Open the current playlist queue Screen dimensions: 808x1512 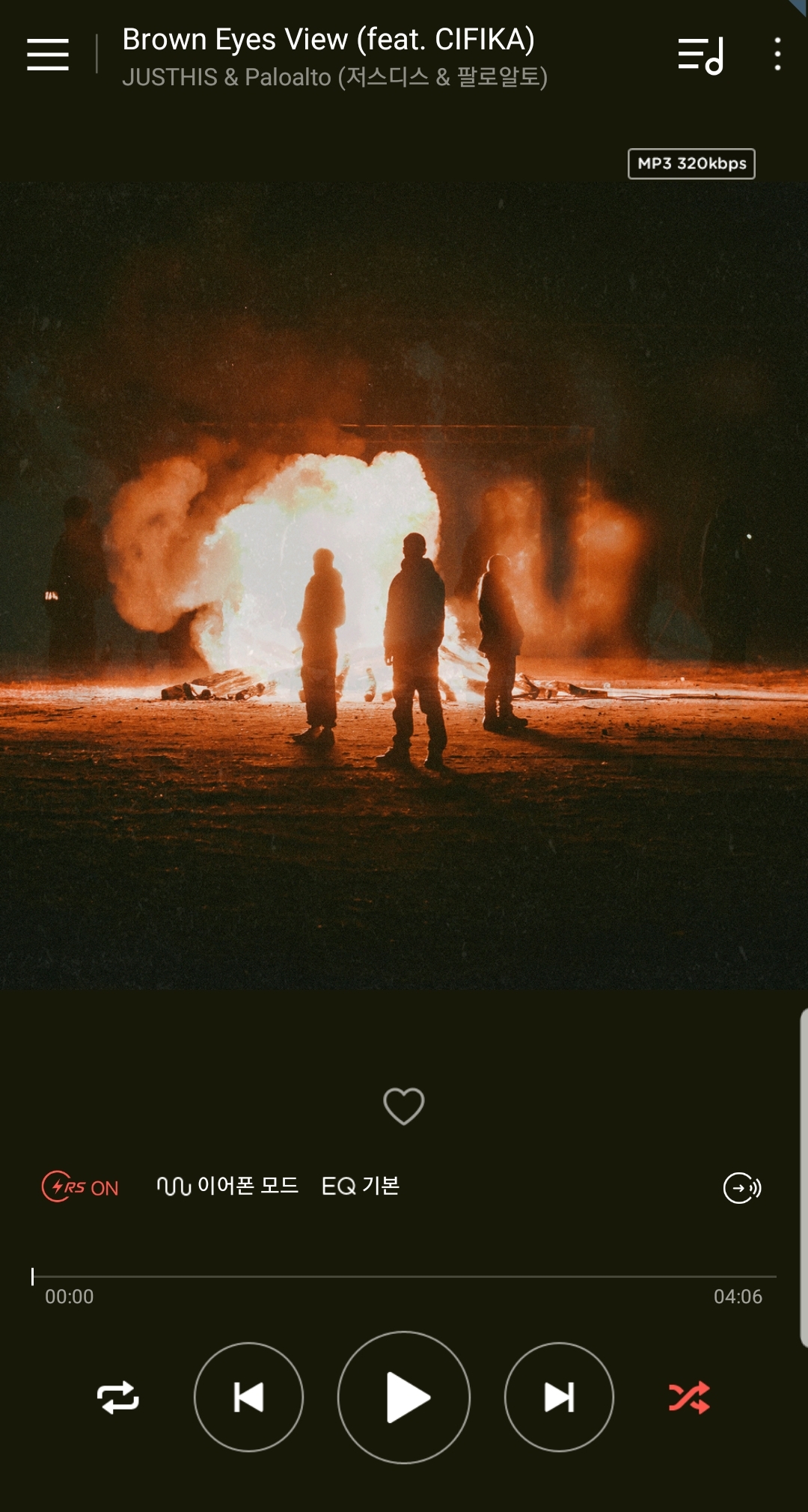tap(700, 55)
